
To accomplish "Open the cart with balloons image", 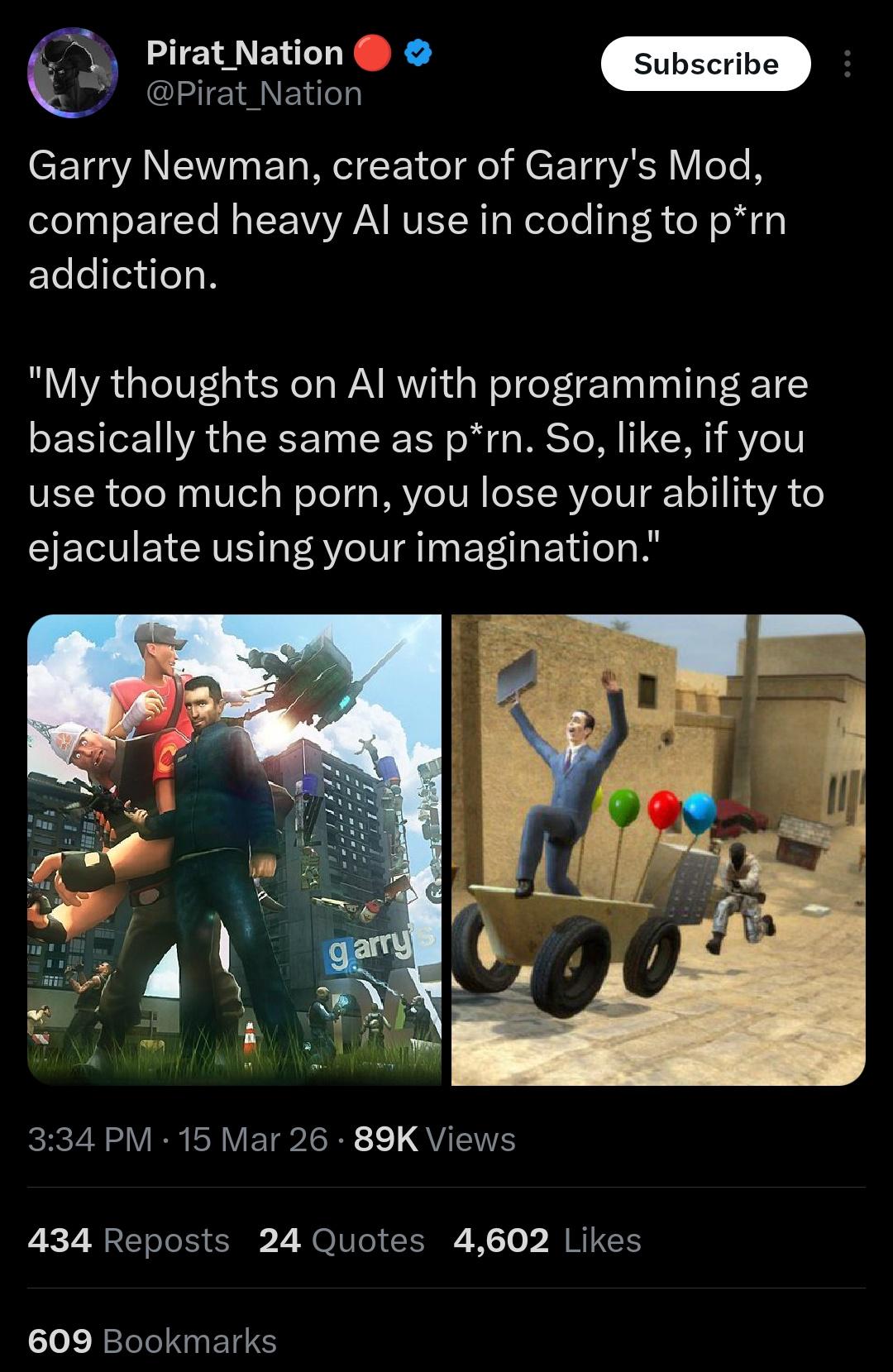I will coord(658,849).
